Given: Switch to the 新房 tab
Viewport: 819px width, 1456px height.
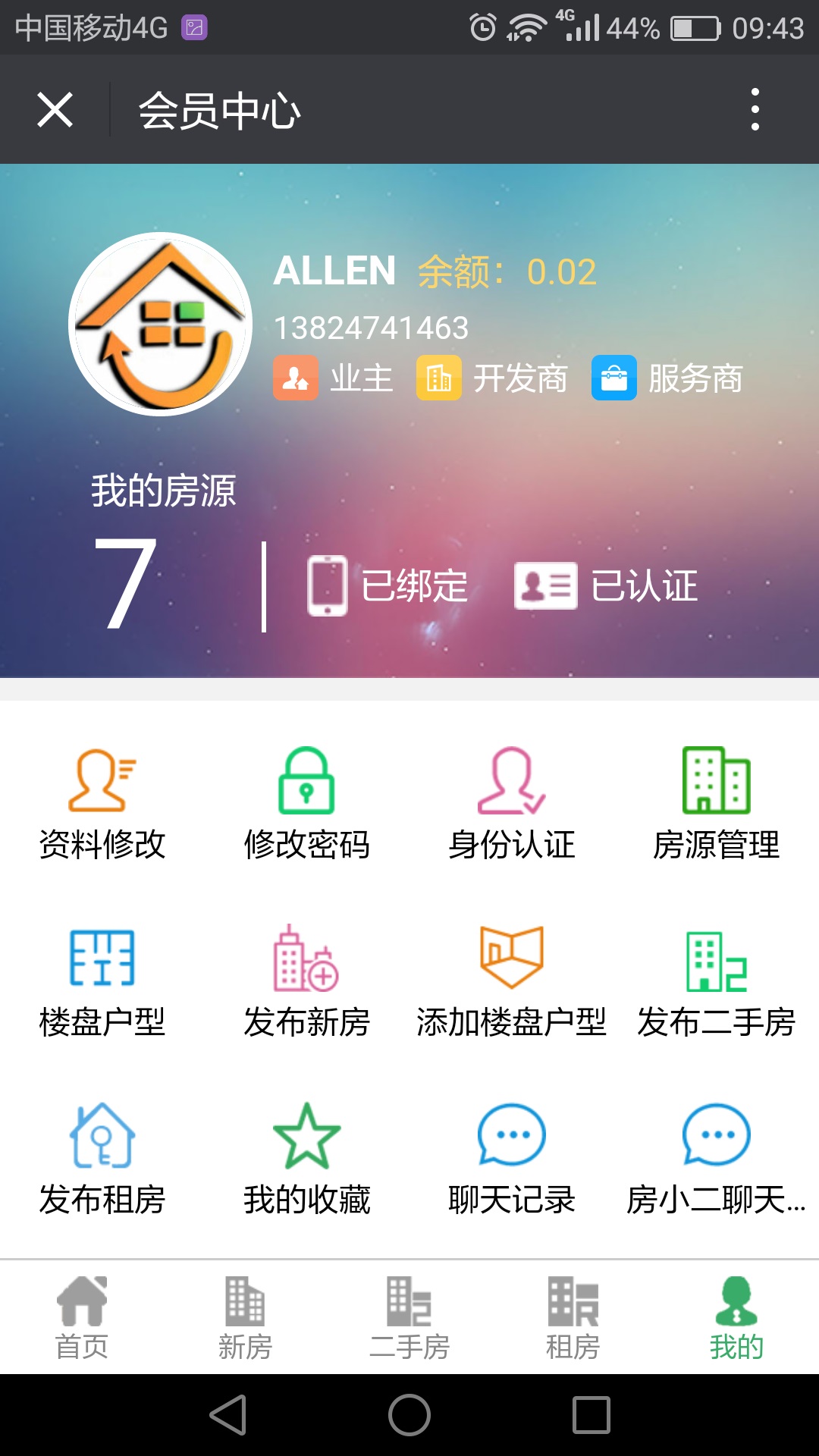Looking at the screenshot, I should [245, 1318].
